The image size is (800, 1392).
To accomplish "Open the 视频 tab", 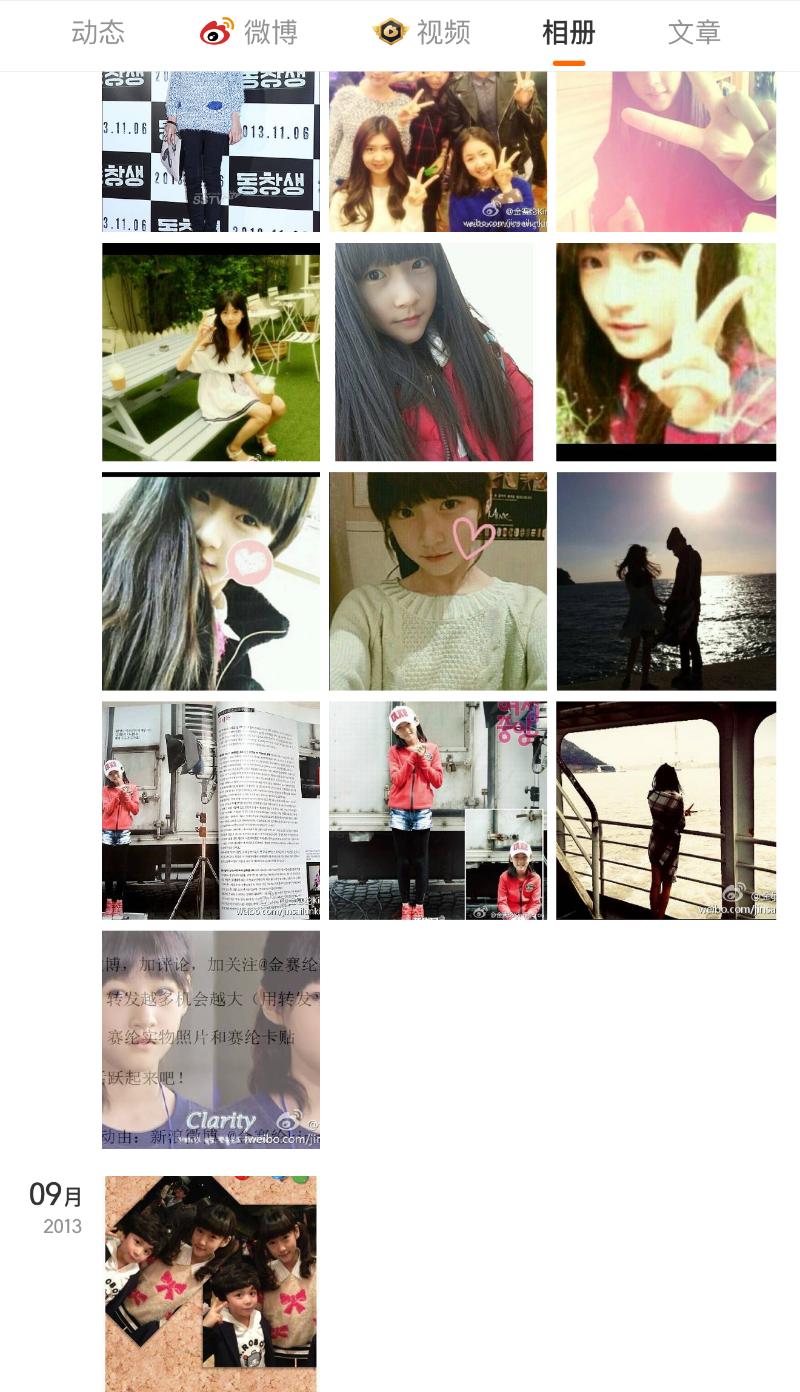I will [x=422, y=33].
